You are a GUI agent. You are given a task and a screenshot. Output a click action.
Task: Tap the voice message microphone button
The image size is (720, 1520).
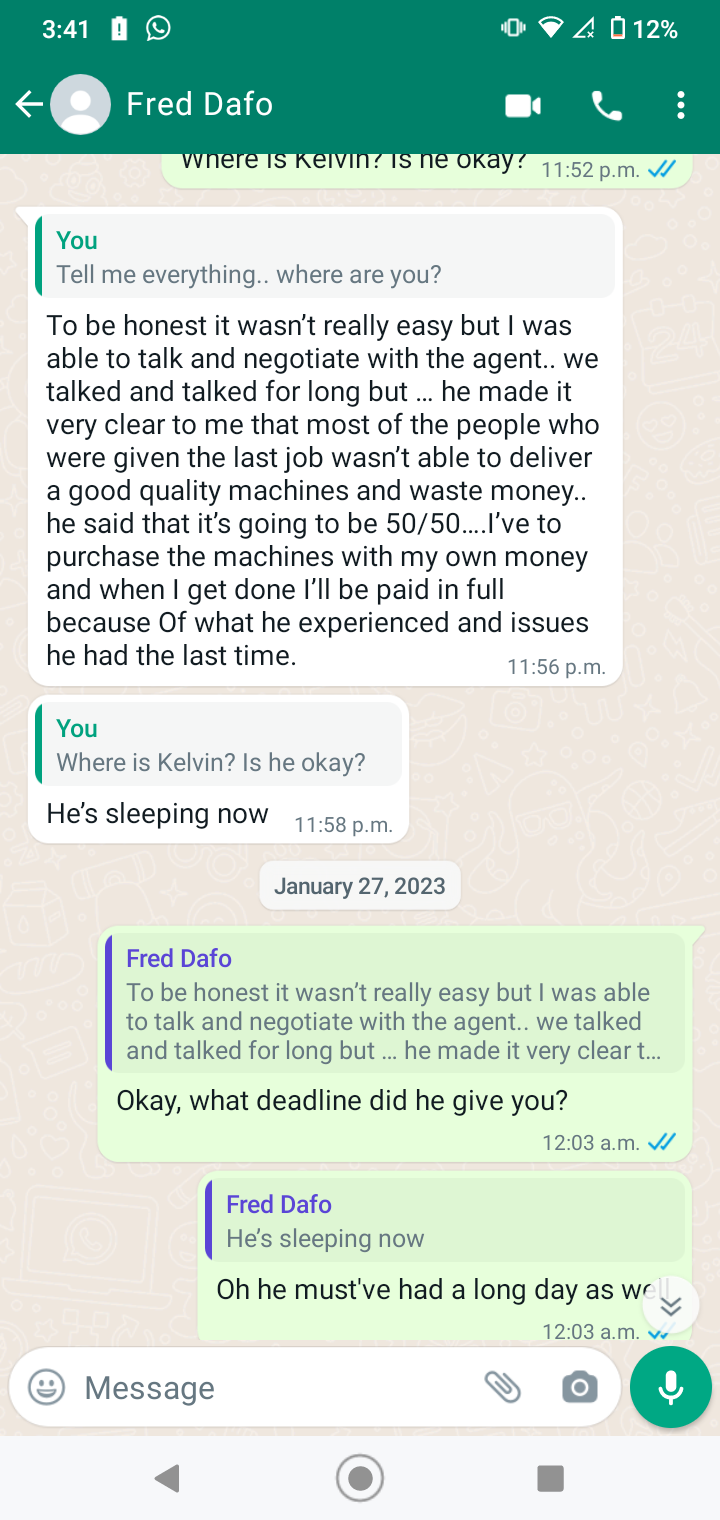671,1387
